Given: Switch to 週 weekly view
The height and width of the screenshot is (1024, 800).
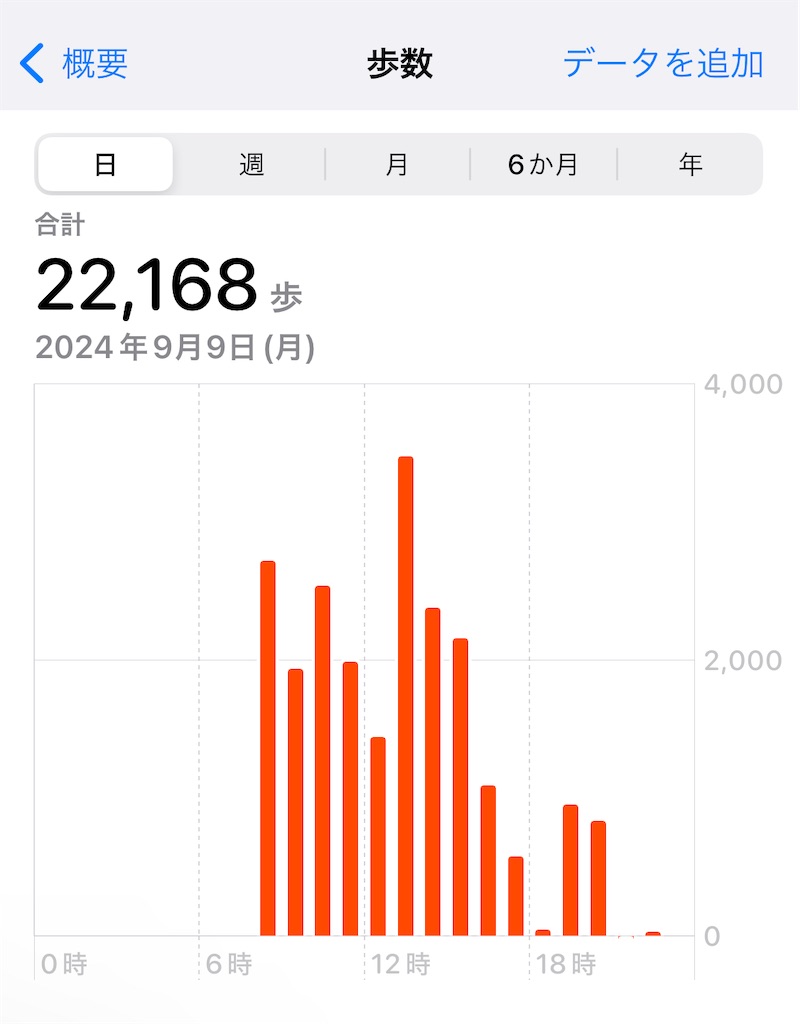Looking at the screenshot, I should 251,164.
